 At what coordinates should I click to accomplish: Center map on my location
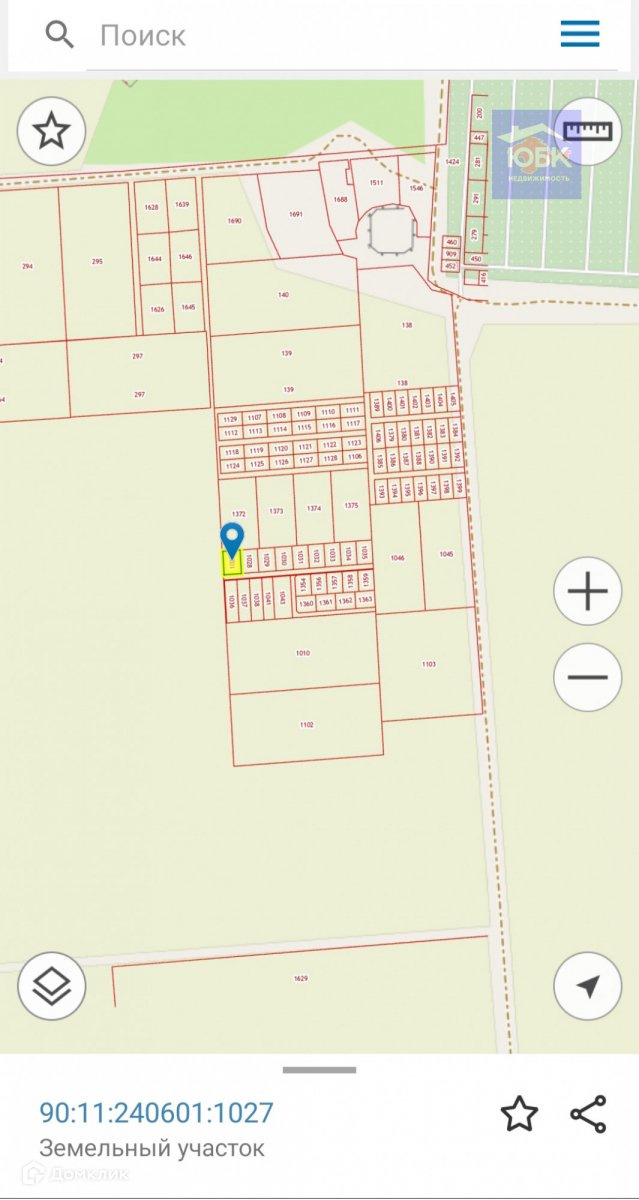587,987
